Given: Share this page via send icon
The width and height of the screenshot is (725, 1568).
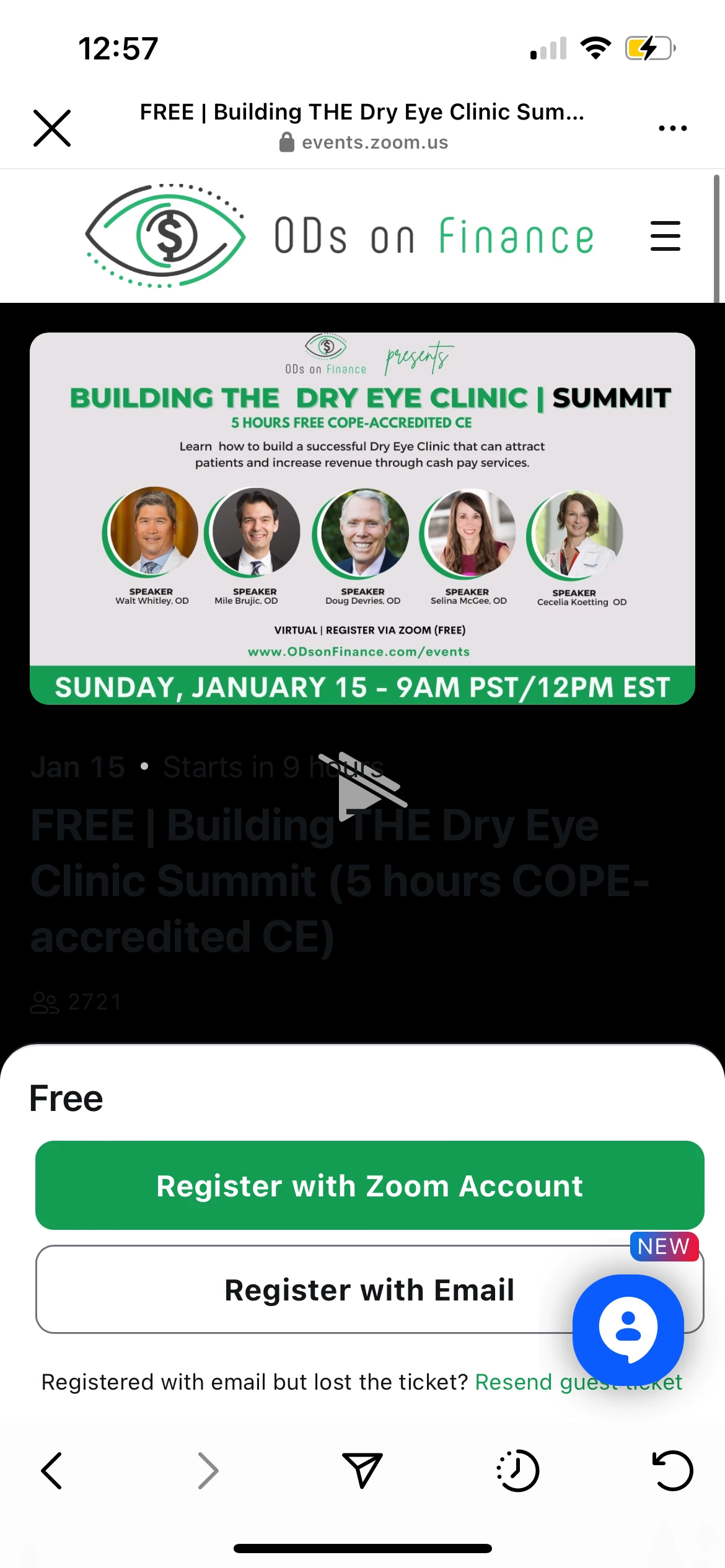Looking at the screenshot, I should tap(362, 1470).
